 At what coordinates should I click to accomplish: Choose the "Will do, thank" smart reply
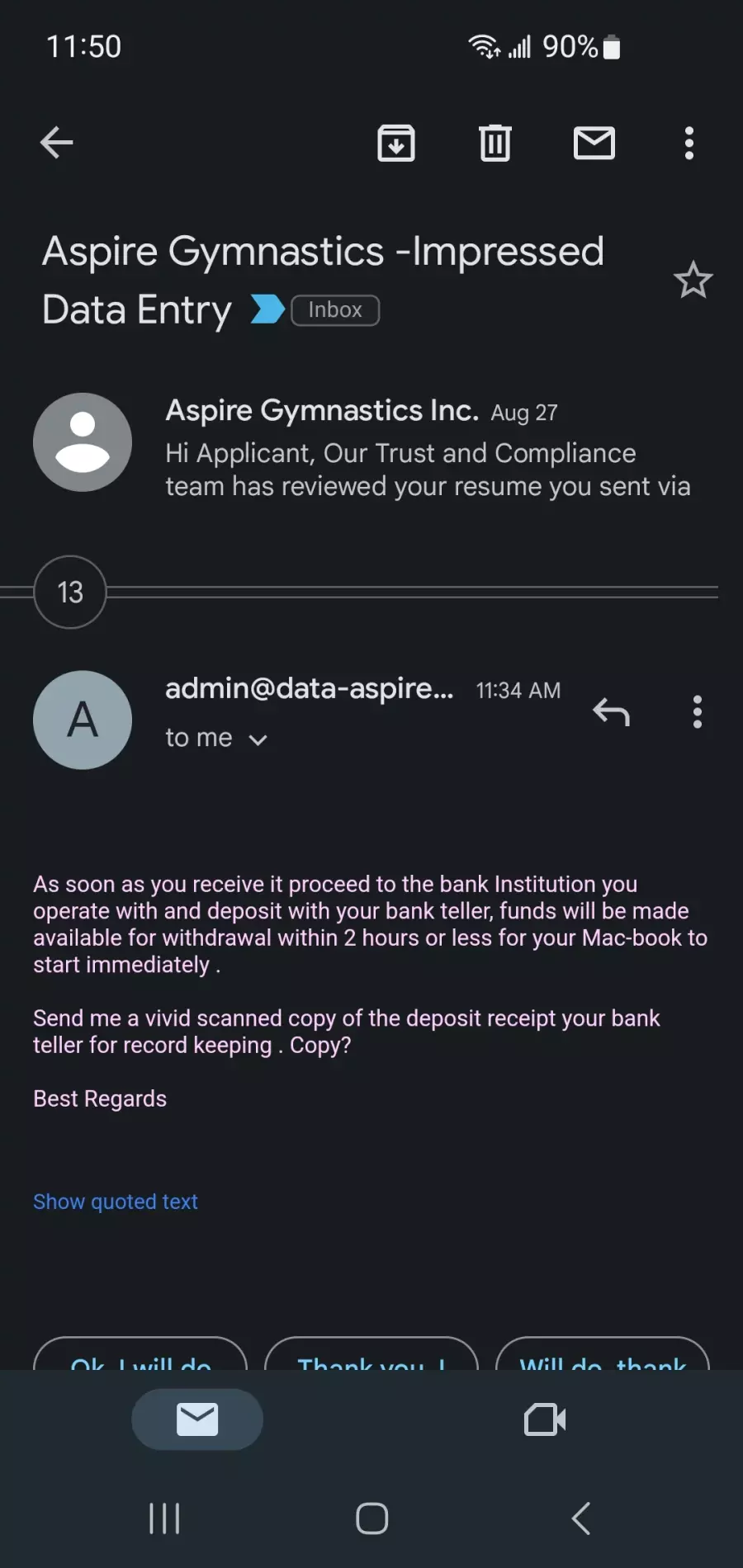[x=603, y=1354]
